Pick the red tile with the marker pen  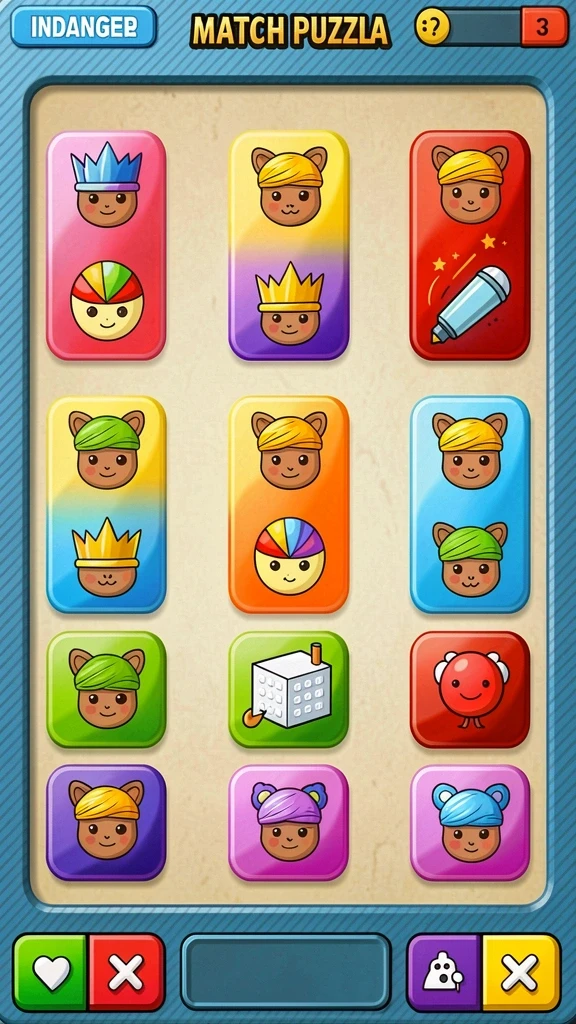(x=470, y=245)
